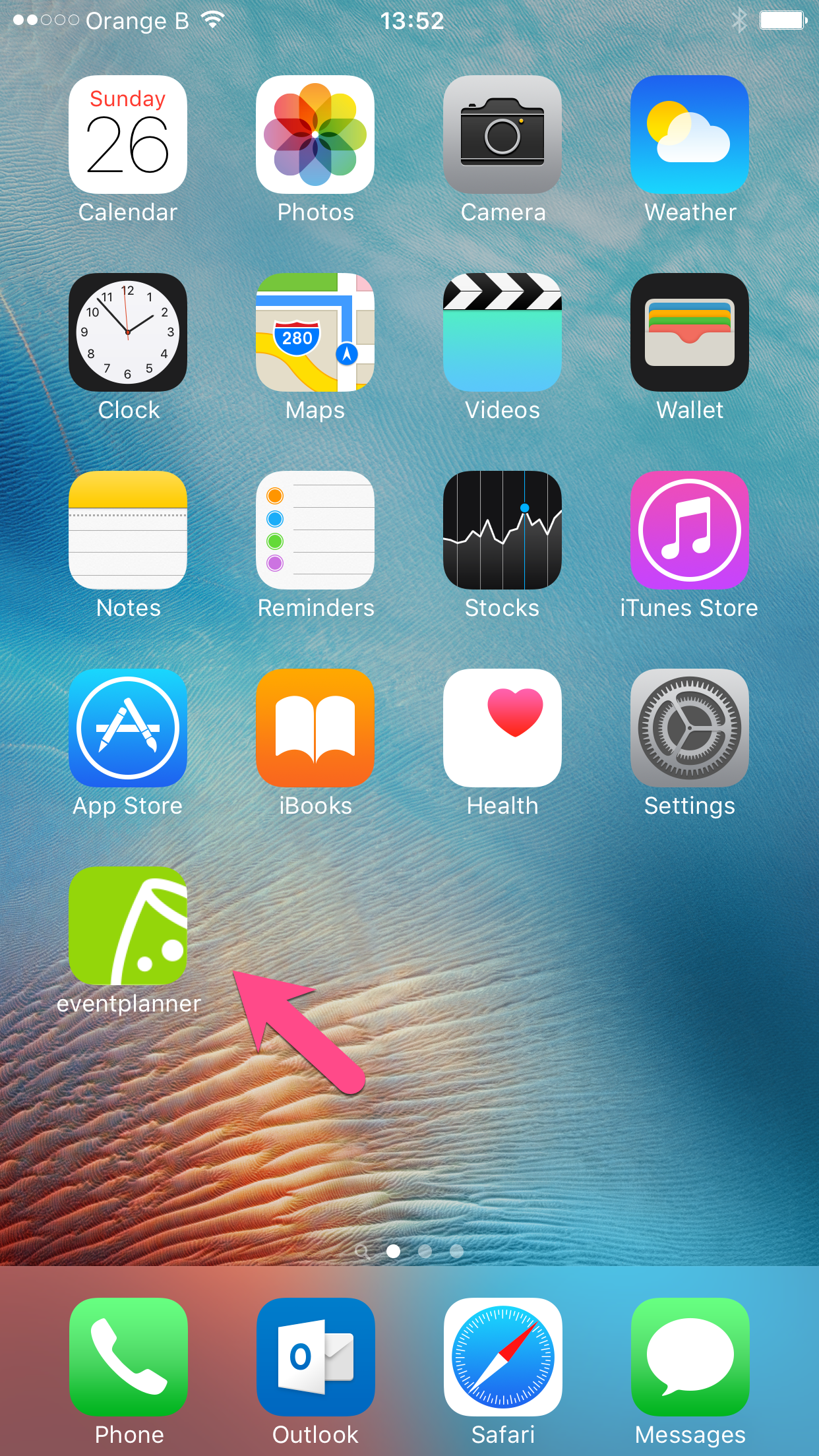The height and width of the screenshot is (1456, 819).
Task: Open Photos
Action: coord(315,135)
